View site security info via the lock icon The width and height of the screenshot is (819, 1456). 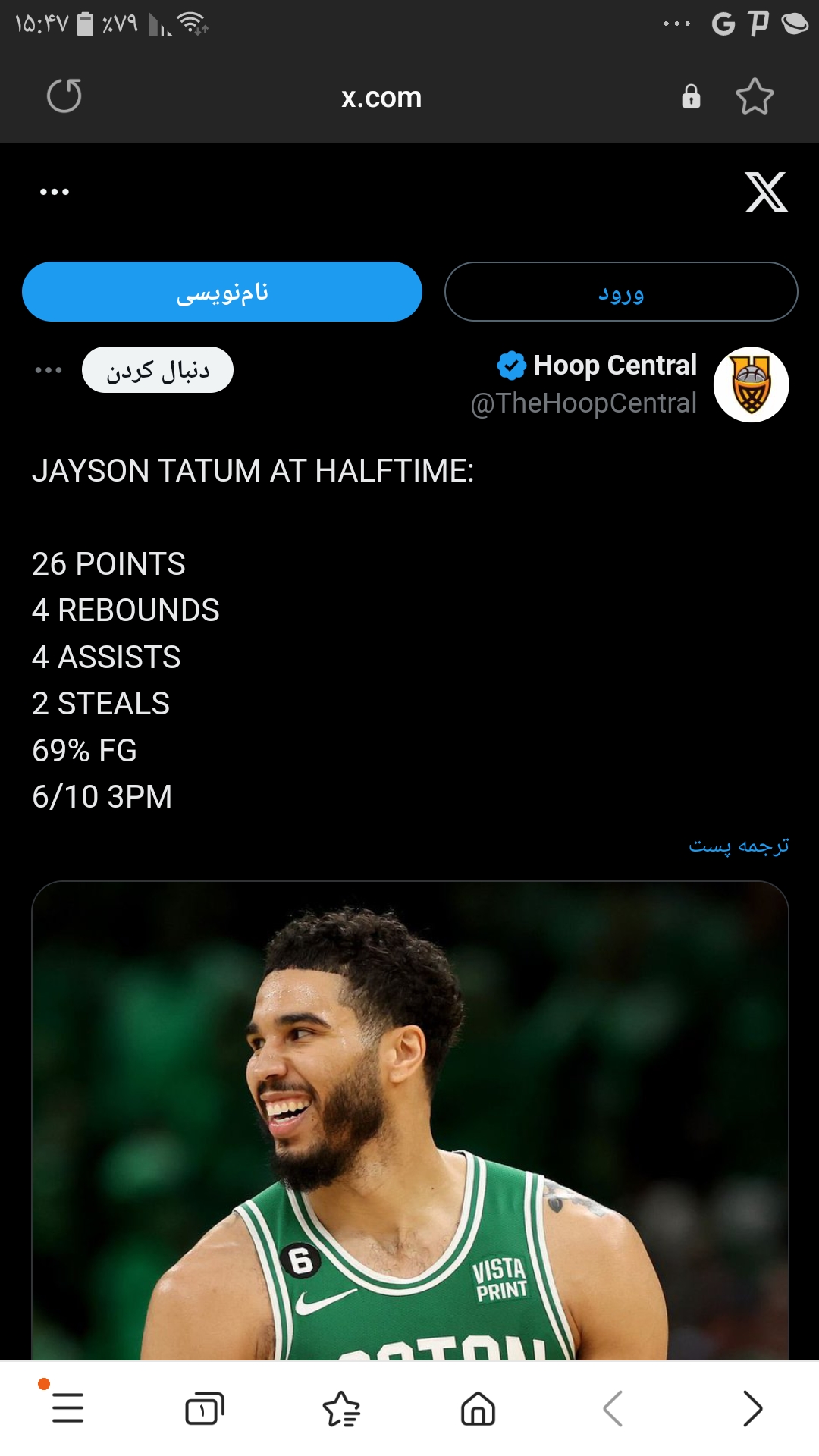coord(691,96)
